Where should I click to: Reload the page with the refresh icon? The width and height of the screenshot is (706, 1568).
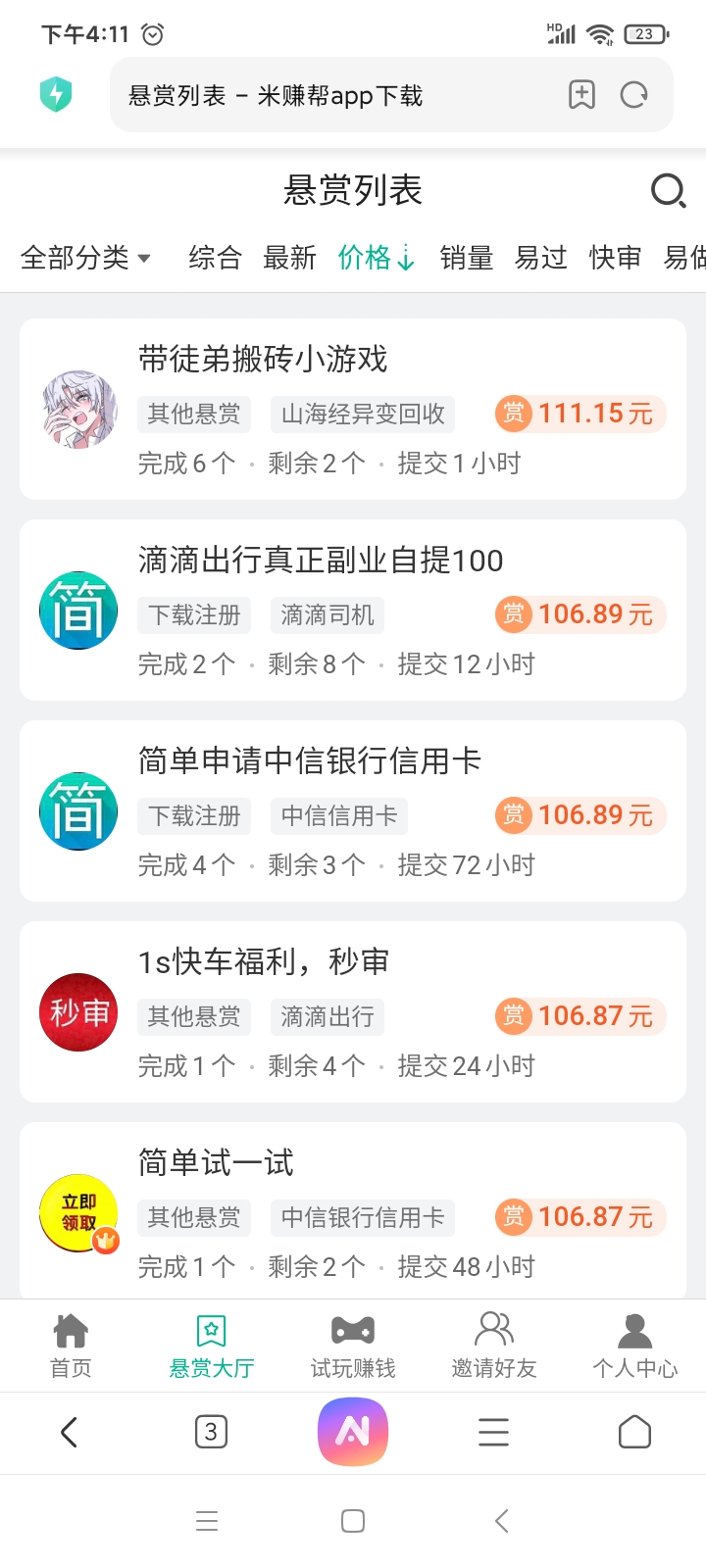pyautogui.click(x=634, y=95)
